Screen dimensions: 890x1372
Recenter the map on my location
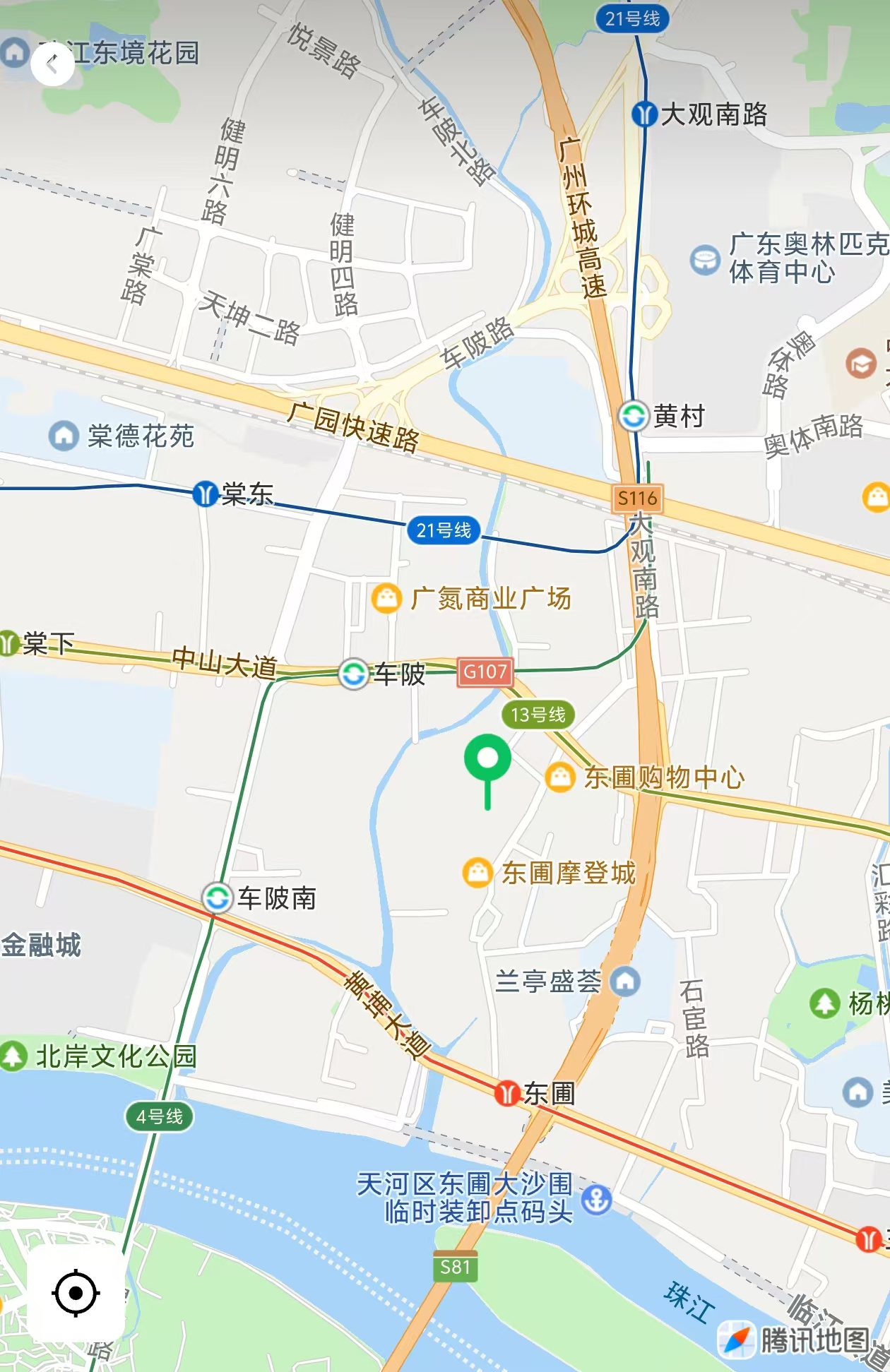[76, 1293]
